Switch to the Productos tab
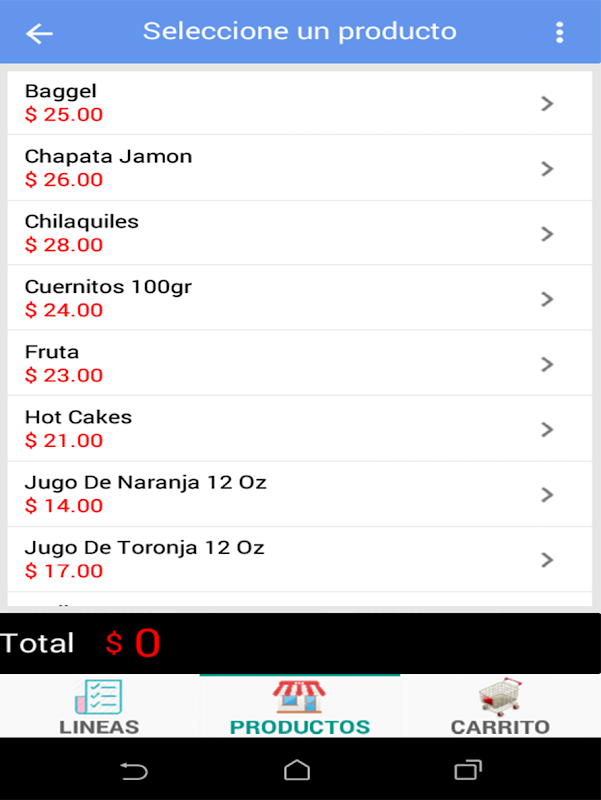The height and width of the screenshot is (800, 601). click(300, 707)
